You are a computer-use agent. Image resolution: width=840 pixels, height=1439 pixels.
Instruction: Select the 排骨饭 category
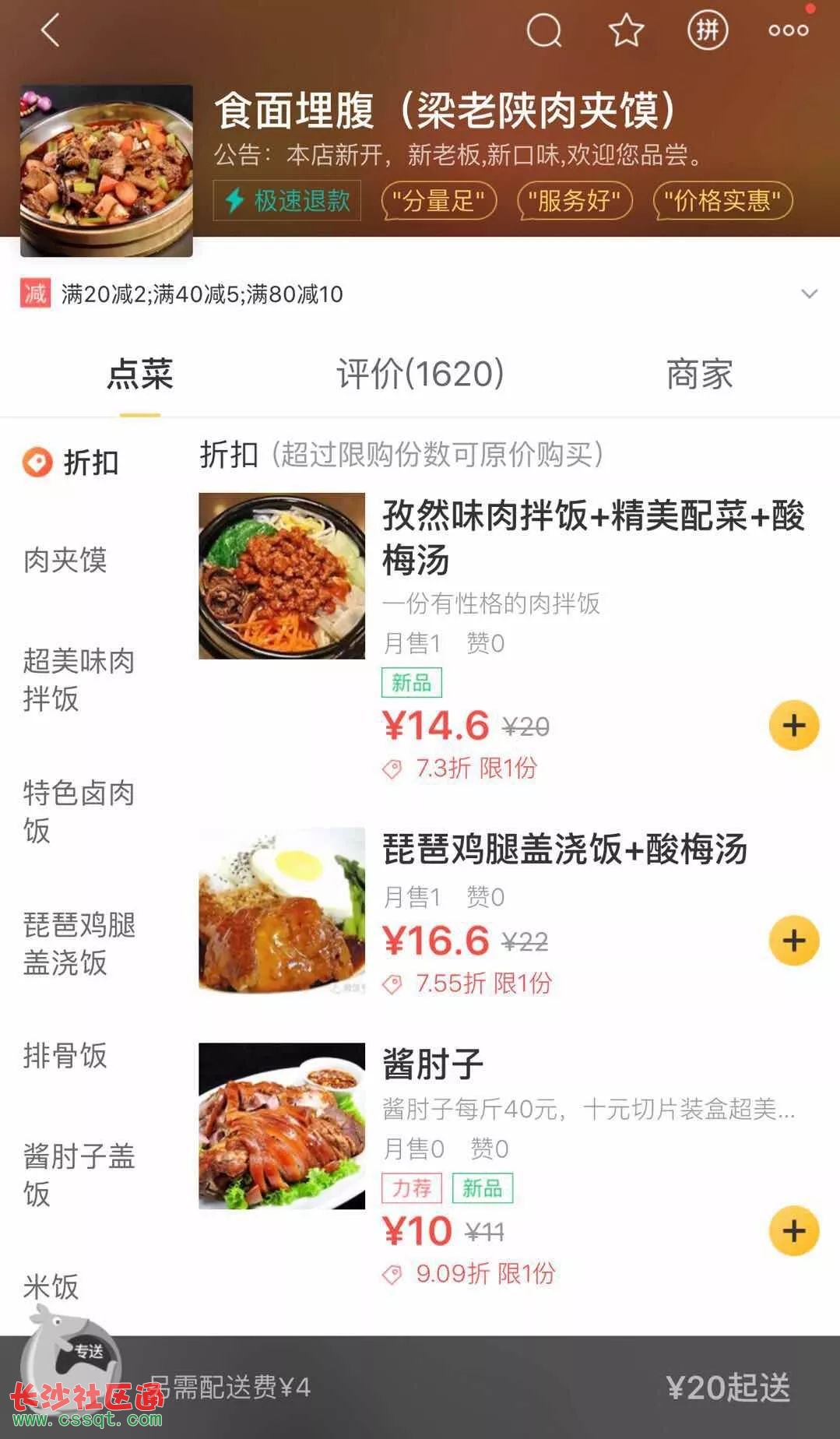[x=65, y=1056]
